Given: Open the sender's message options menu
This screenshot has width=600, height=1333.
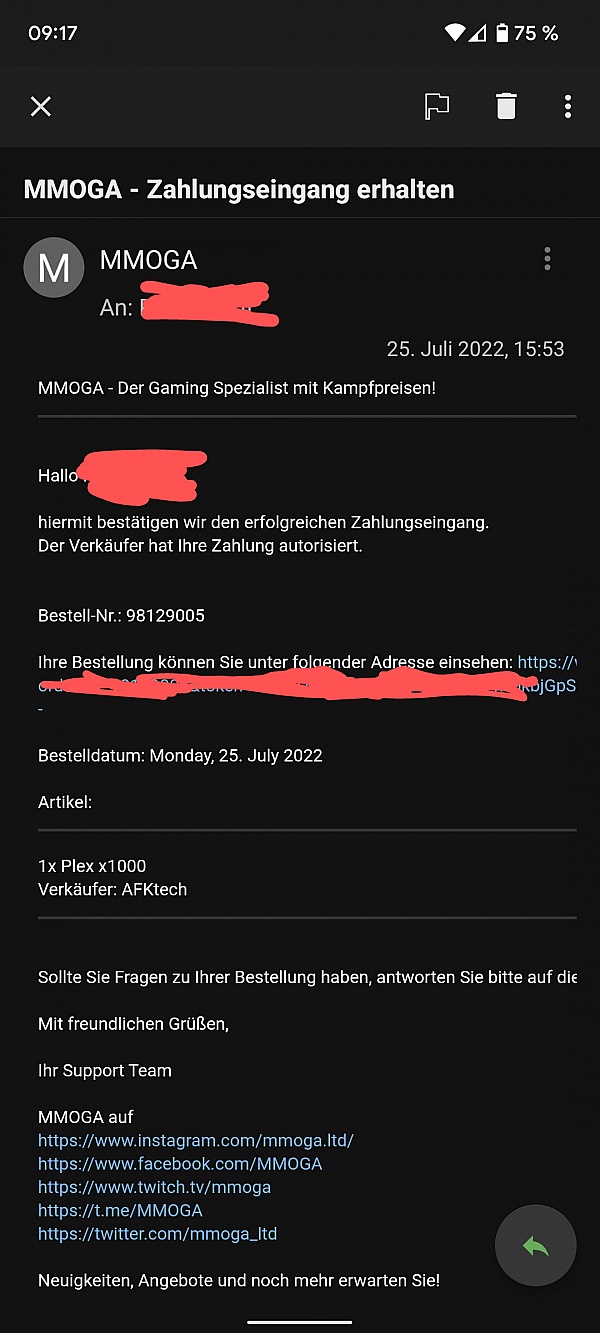Looking at the screenshot, I should (x=547, y=259).
